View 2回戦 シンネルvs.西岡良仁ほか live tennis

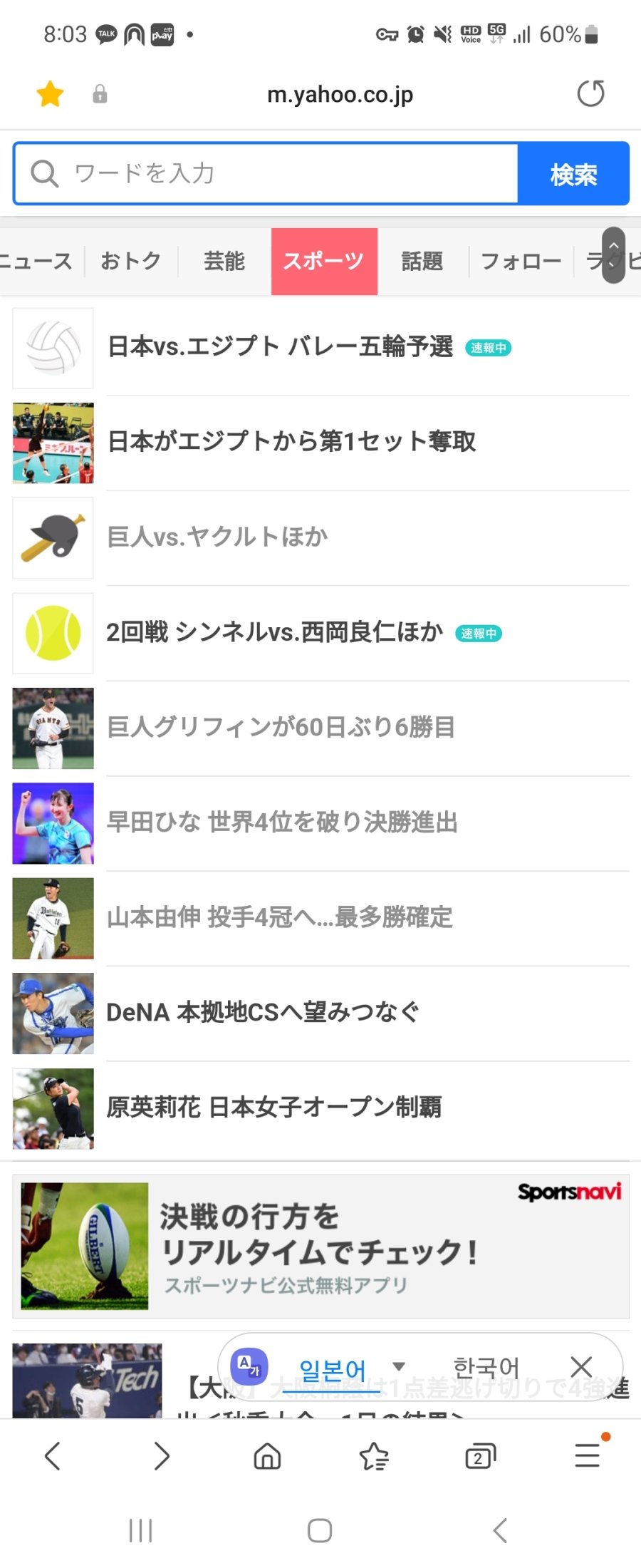pos(274,632)
